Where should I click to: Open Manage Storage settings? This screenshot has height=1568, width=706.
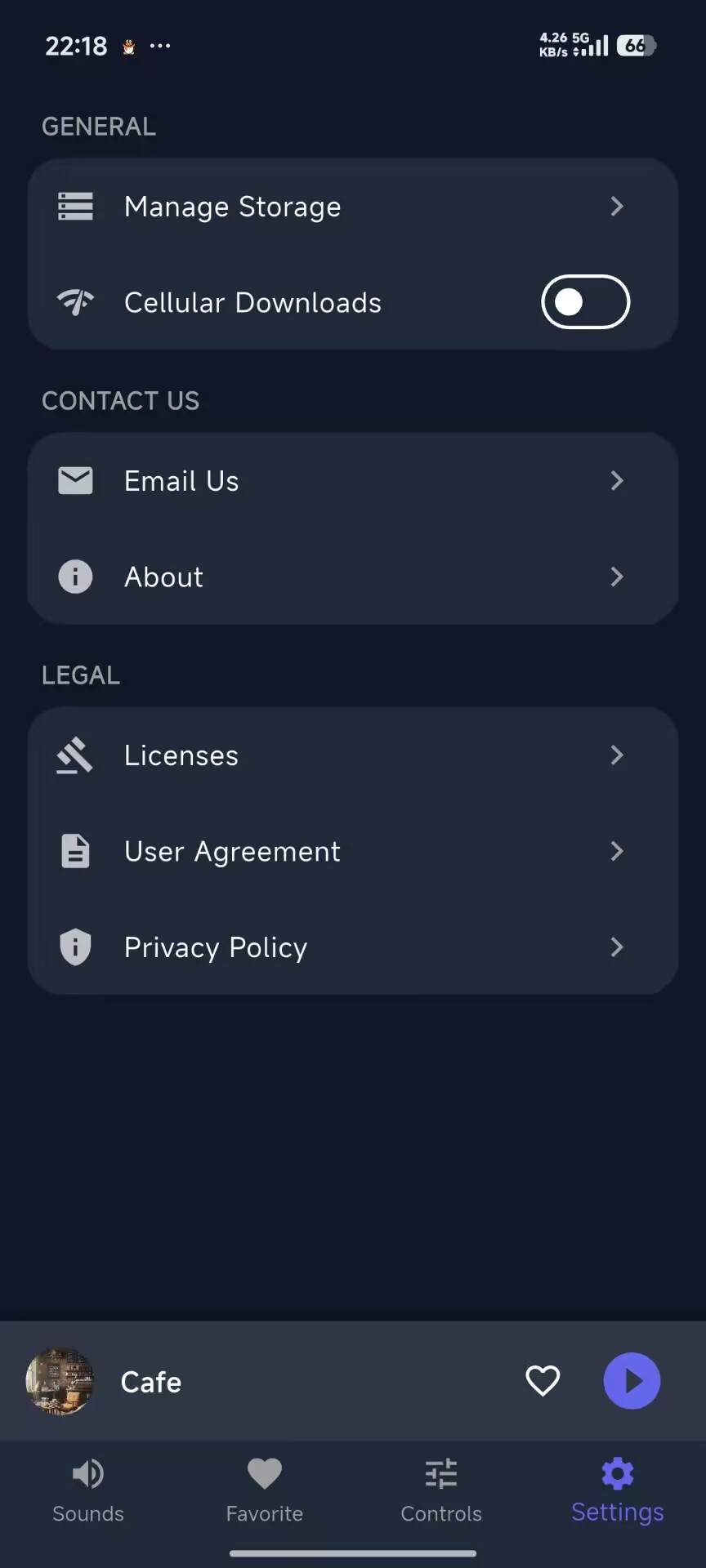tap(352, 207)
